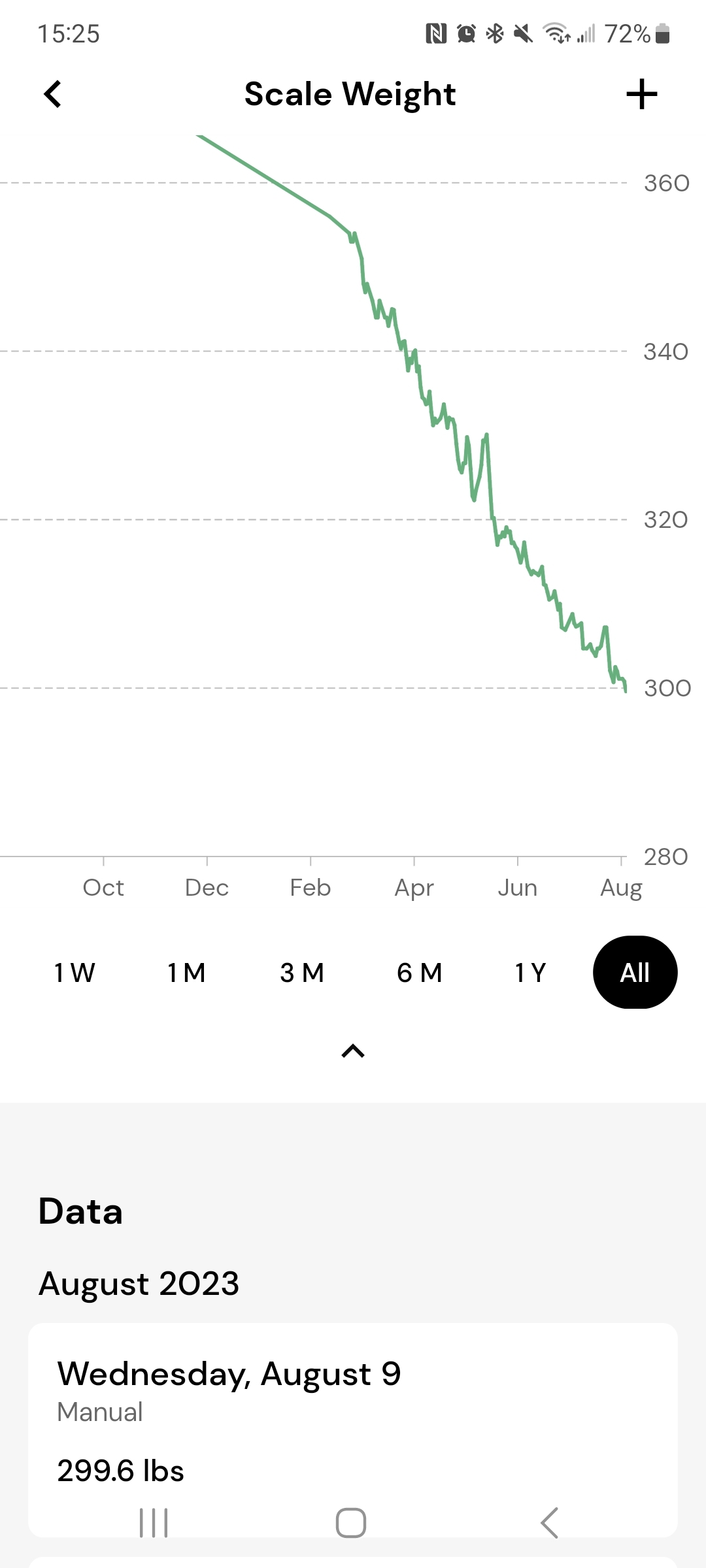Image resolution: width=706 pixels, height=1568 pixels.
Task: Switch chart to 1 M range
Action: click(187, 973)
